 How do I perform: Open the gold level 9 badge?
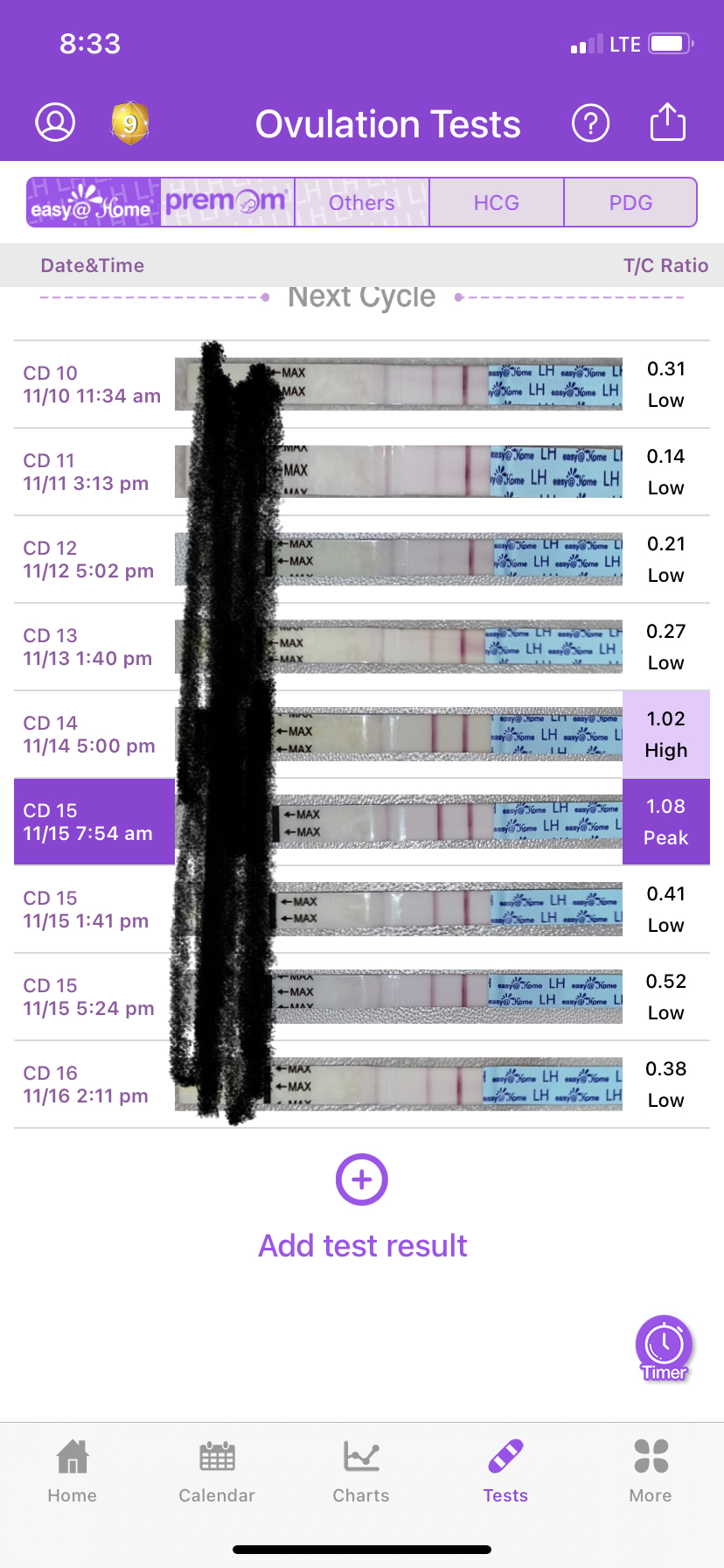[129, 123]
